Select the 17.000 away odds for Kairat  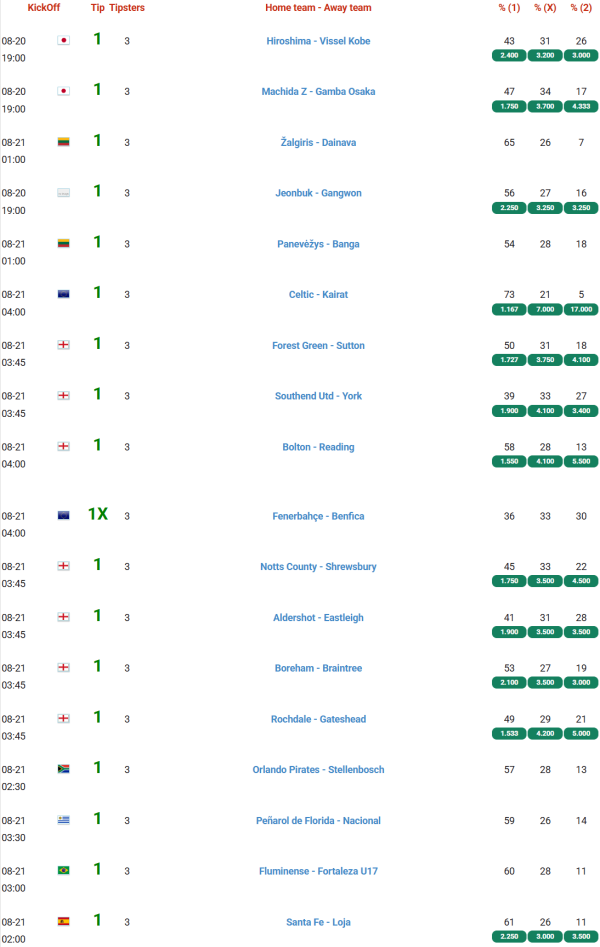[580, 310]
